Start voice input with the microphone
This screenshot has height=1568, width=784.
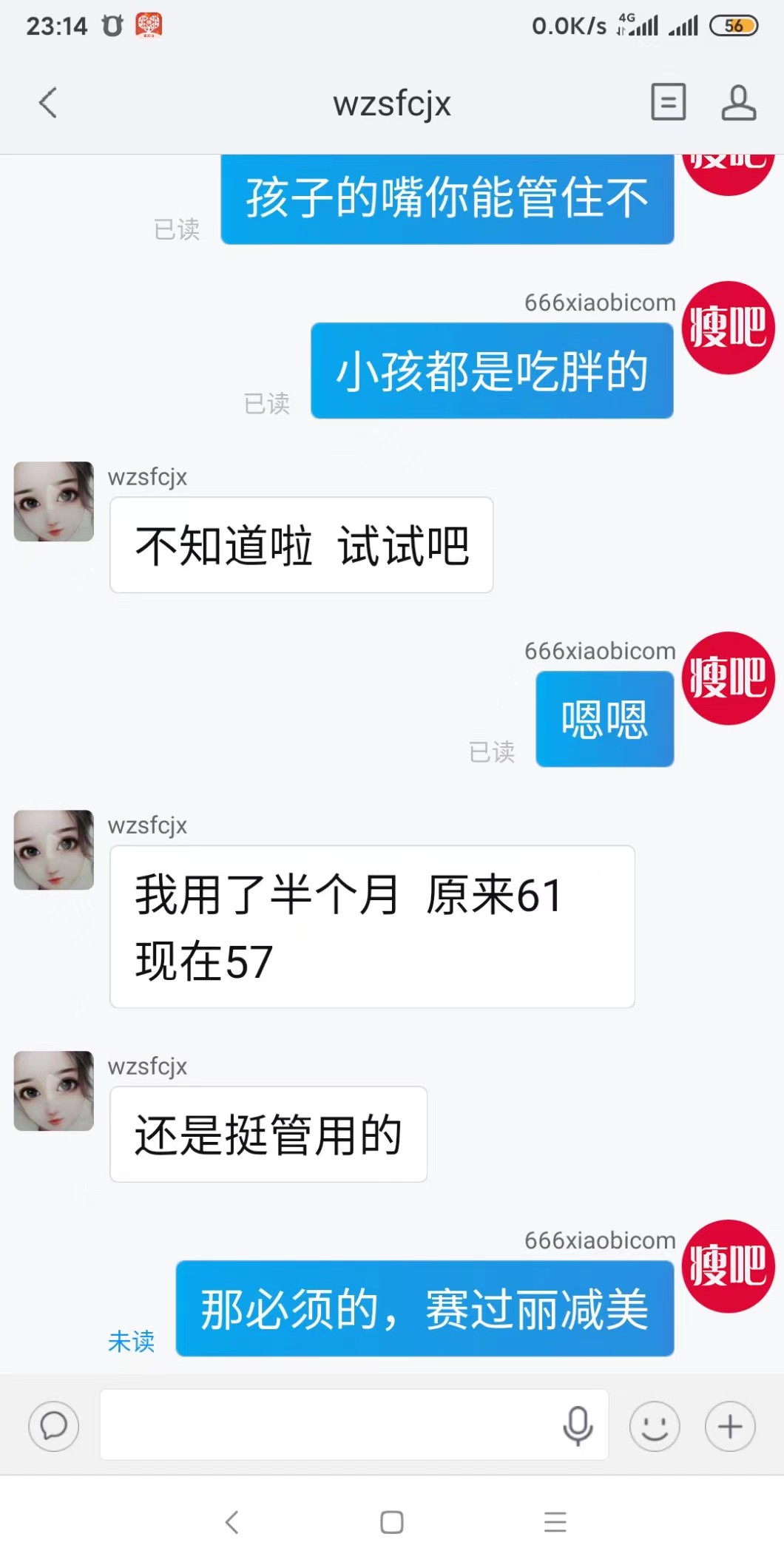pyautogui.click(x=578, y=1425)
